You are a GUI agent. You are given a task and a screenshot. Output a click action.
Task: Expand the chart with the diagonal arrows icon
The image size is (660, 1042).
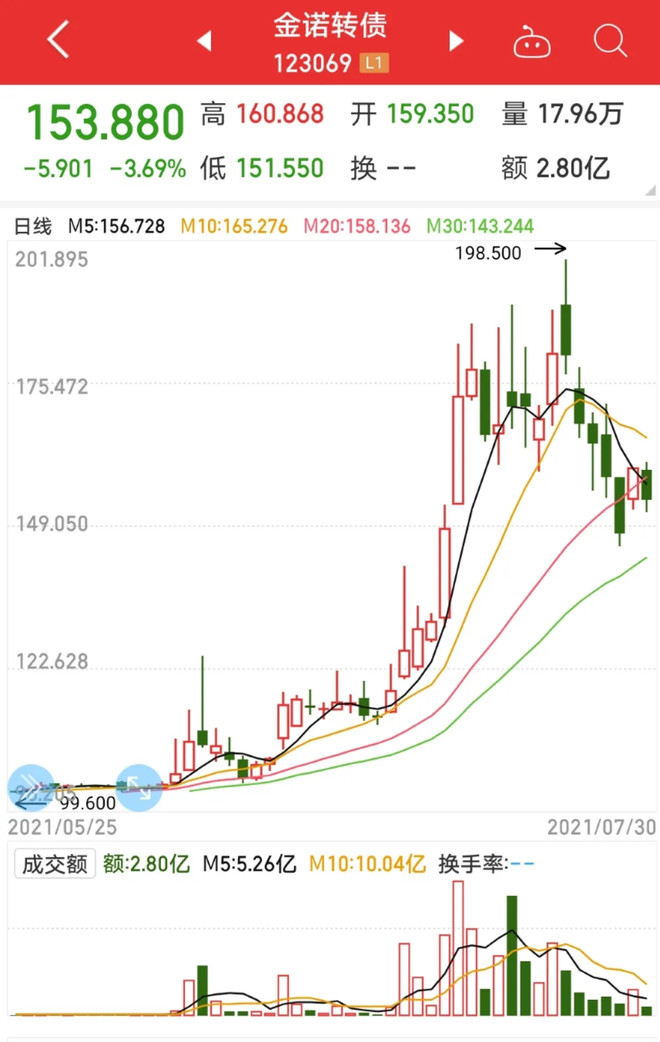click(138, 787)
